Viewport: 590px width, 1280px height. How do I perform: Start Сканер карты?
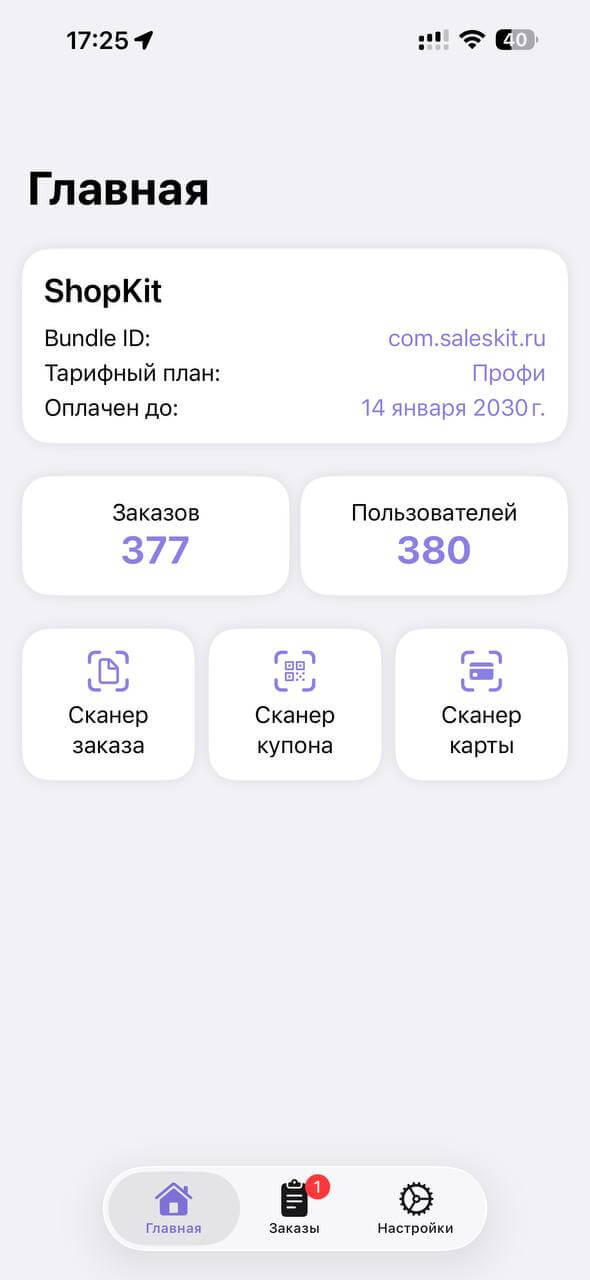click(481, 704)
